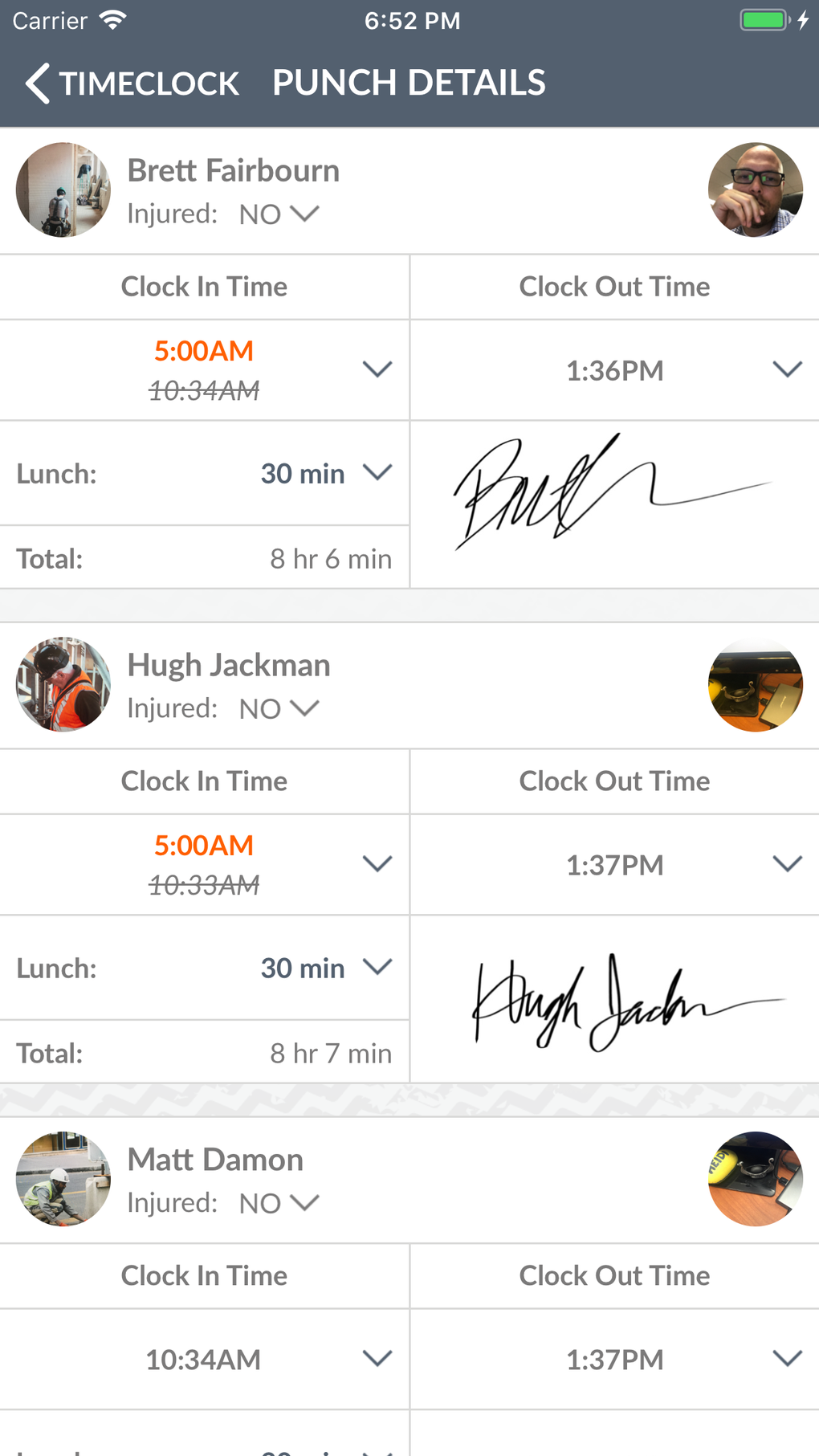View Brett Fairbourn's clock-in photo

pos(63,190)
